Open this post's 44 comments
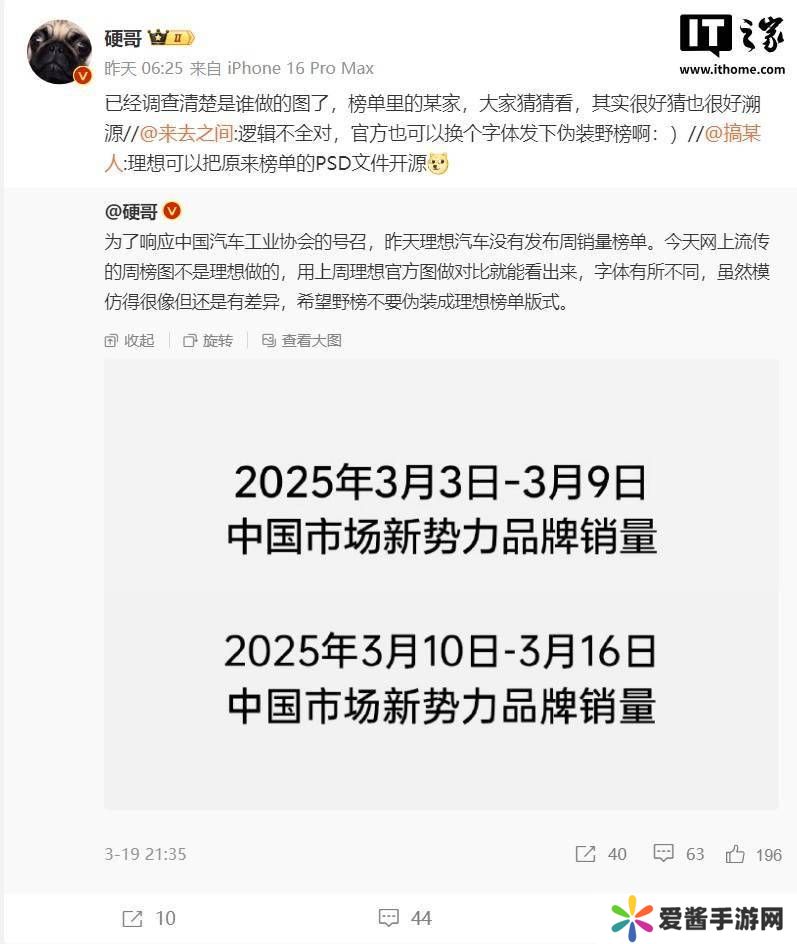Screen dimensions: 797x944 click(405, 917)
